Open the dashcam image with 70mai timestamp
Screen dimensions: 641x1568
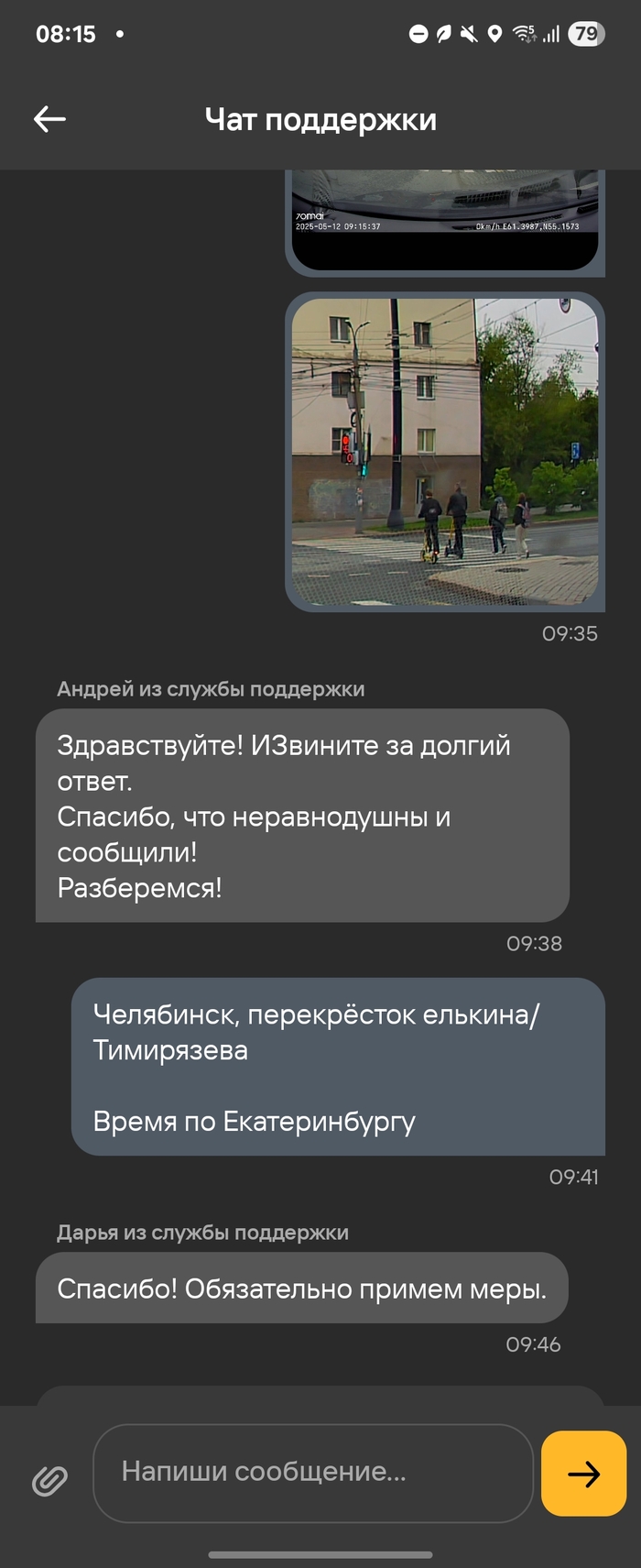pyautogui.click(x=445, y=220)
